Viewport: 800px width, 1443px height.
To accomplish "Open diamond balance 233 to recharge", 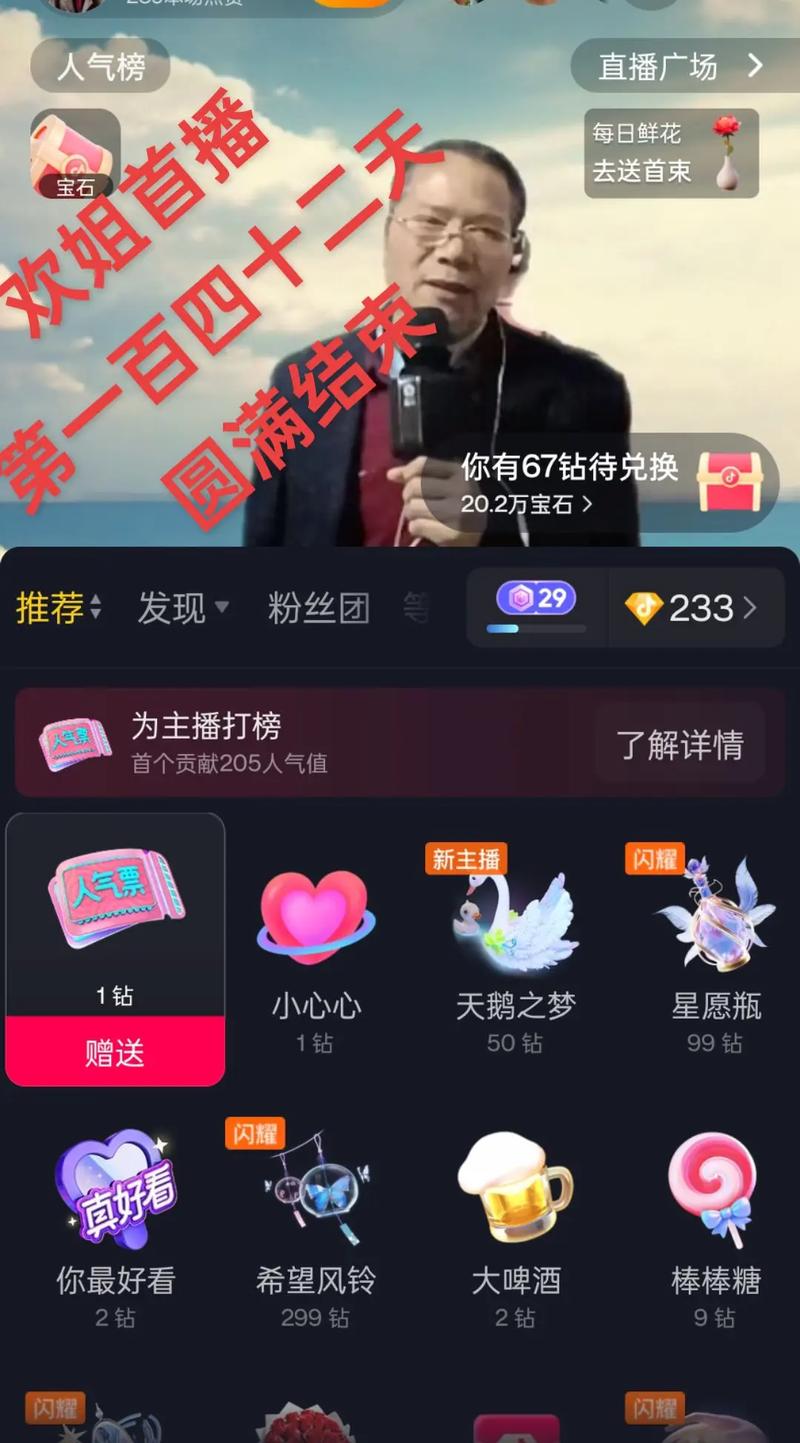I will click(x=697, y=607).
